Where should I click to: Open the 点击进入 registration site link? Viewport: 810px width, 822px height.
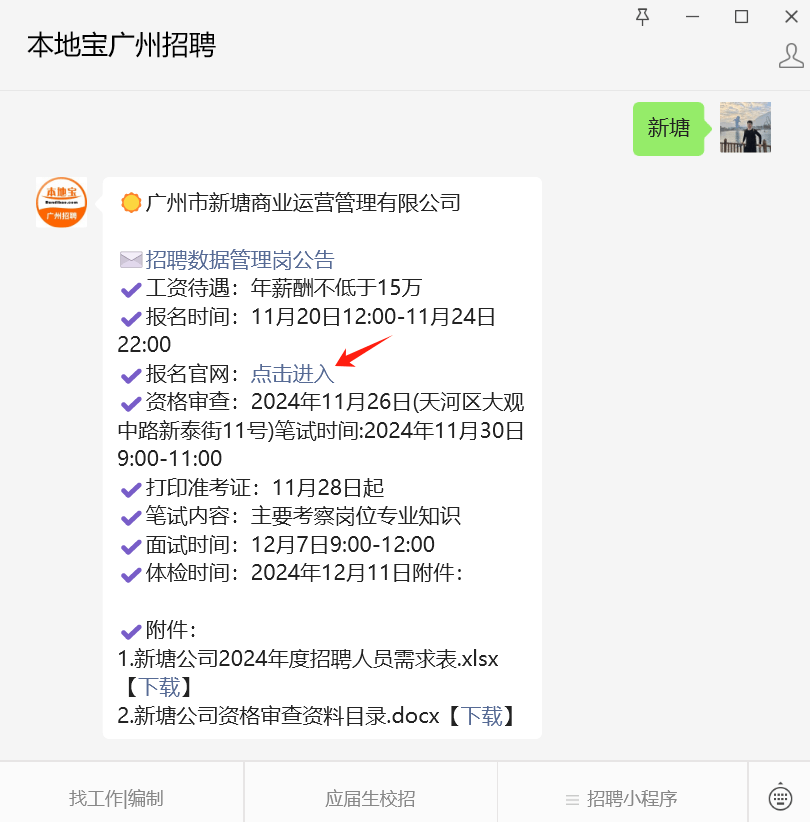pos(292,374)
